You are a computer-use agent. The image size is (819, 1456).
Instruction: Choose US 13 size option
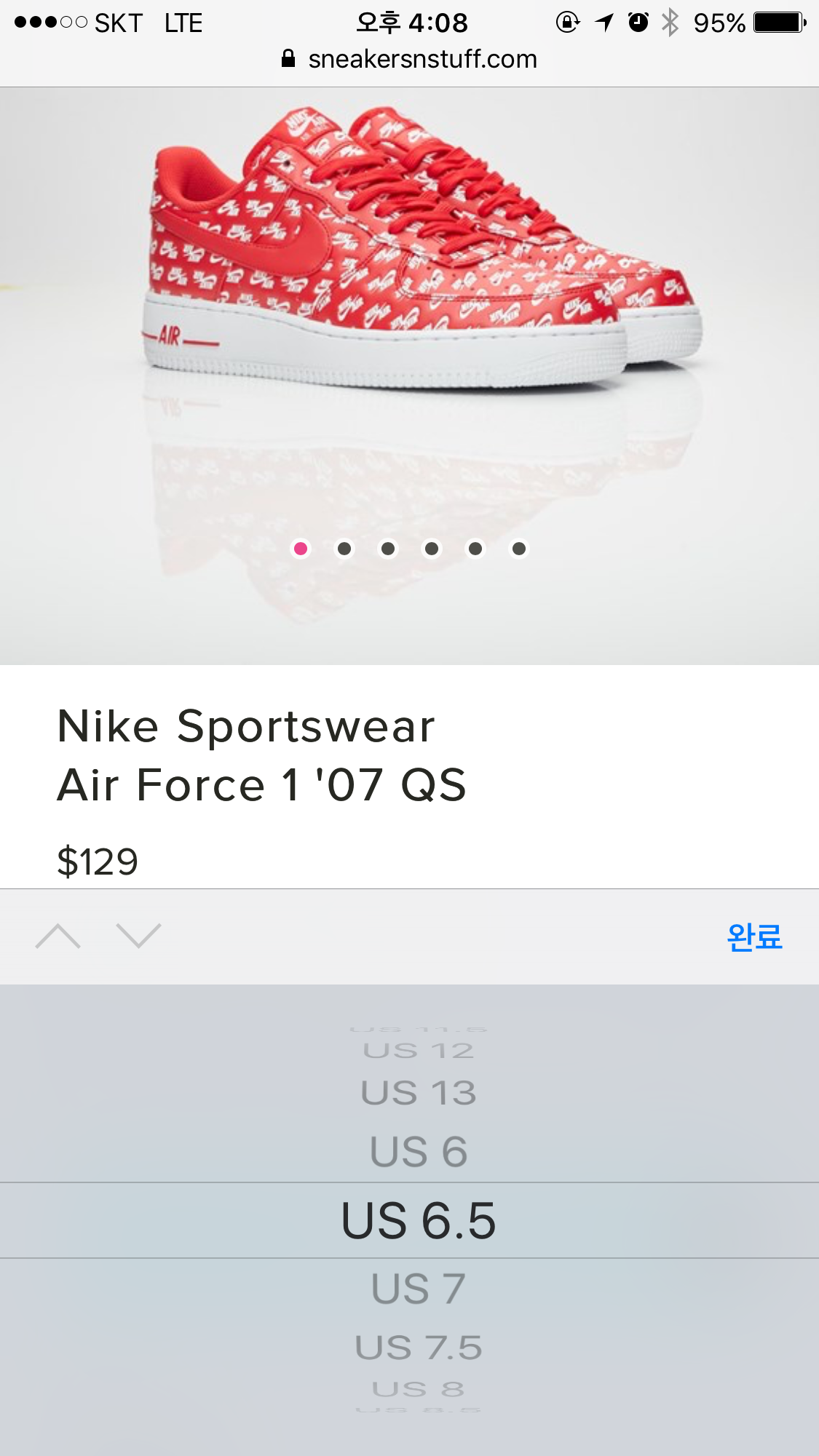pyautogui.click(x=418, y=1093)
